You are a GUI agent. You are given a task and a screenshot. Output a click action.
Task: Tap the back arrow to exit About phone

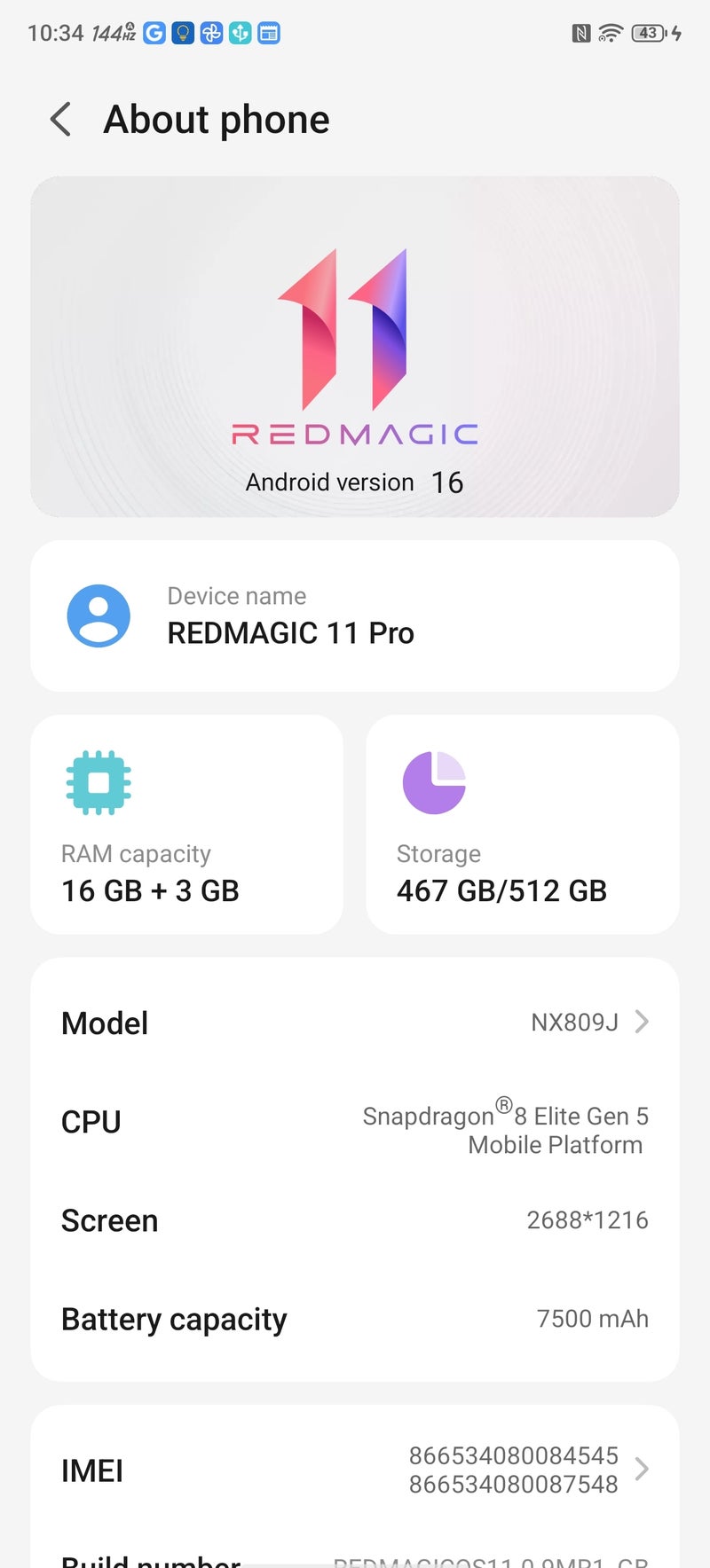tap(59, 119)
